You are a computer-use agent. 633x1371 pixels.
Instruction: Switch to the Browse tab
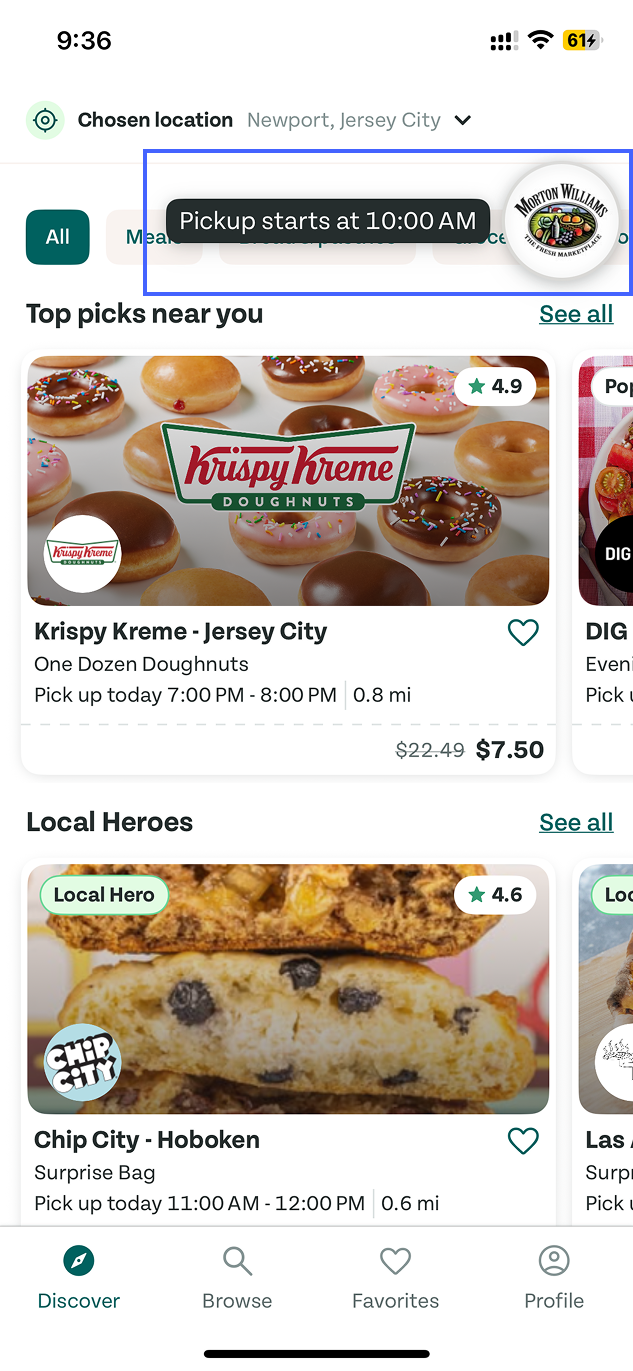click(x=237, y=1277)
